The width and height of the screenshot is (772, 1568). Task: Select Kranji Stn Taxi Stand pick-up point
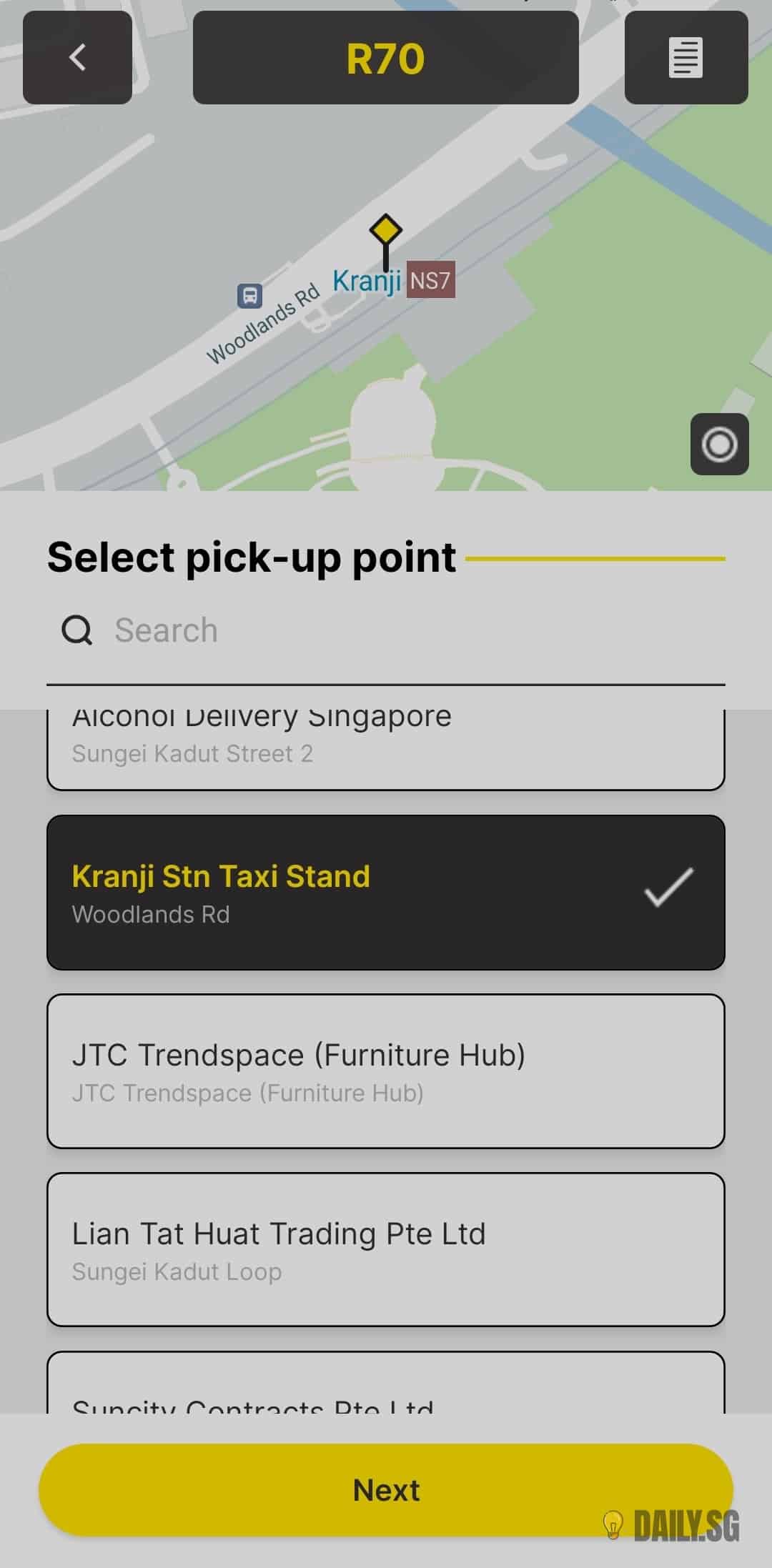click(x=386, y=893)
